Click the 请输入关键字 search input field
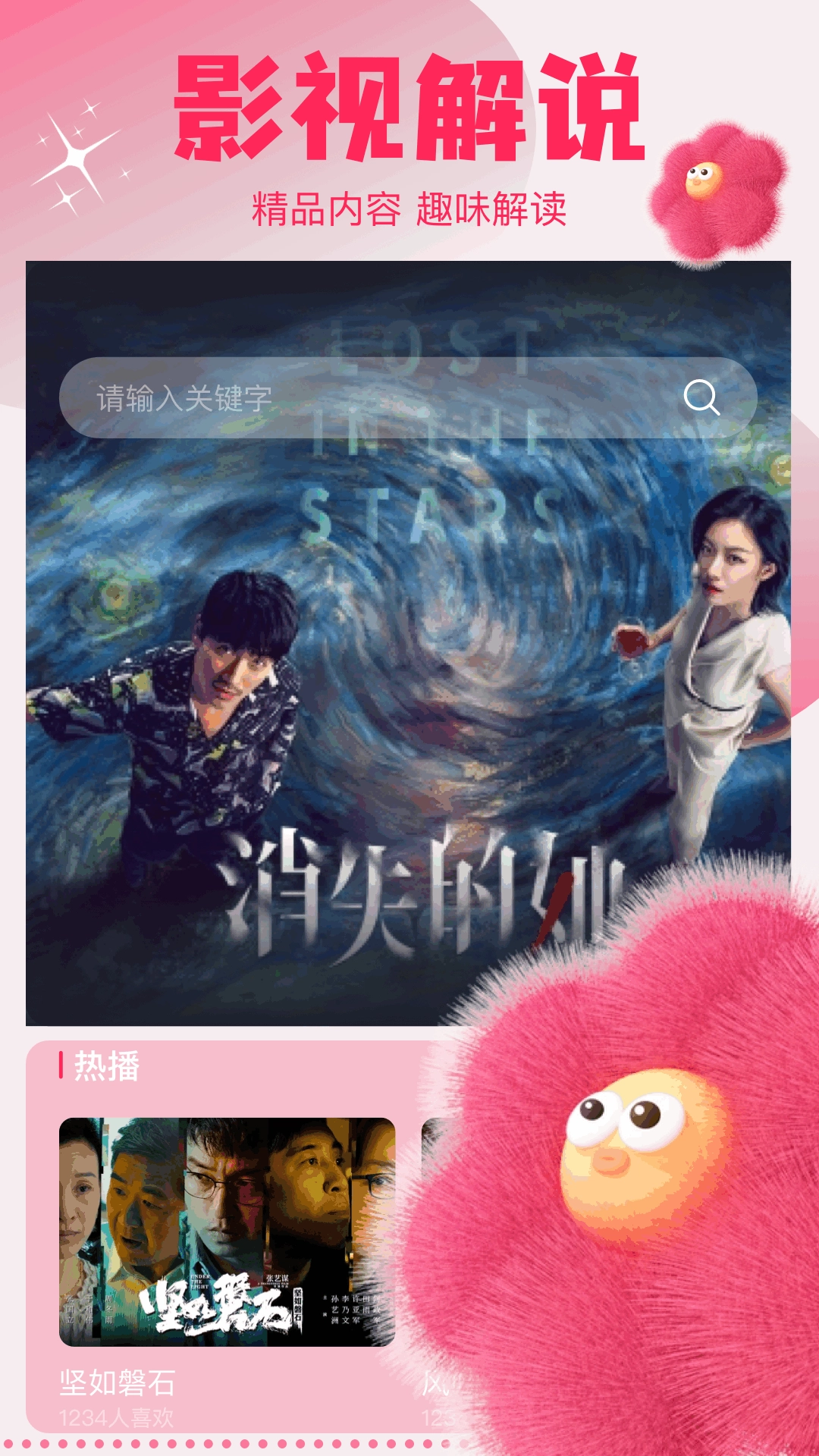 pos(303,395)
